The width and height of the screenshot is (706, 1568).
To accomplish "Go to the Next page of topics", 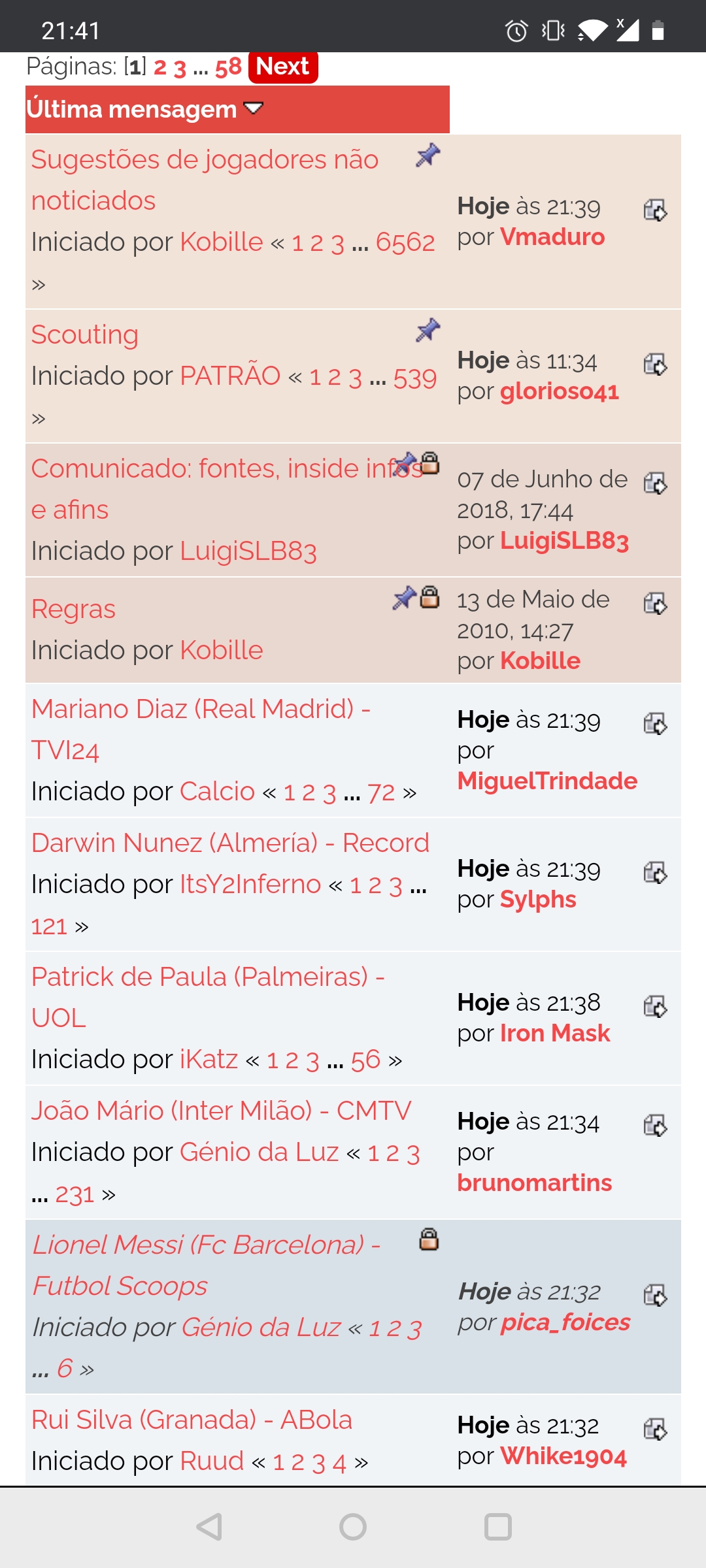I will coord(283,67).
